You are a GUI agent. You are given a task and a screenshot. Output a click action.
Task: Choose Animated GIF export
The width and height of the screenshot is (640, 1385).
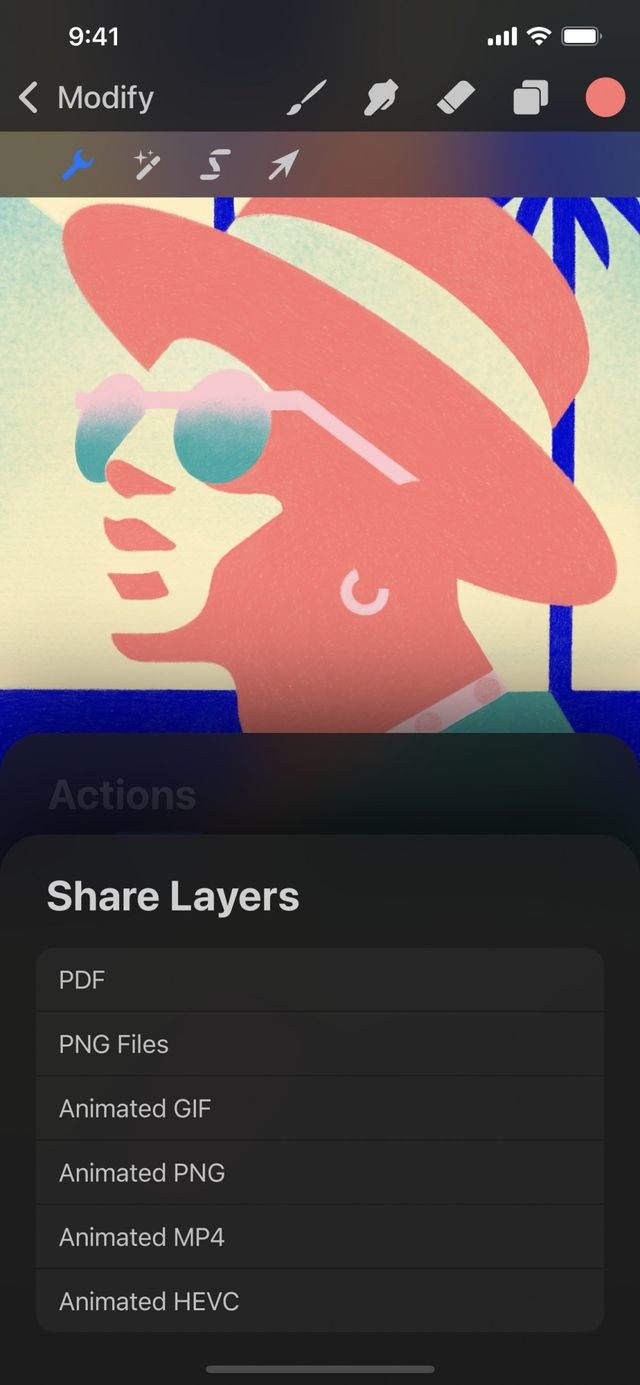(320, 1108)
